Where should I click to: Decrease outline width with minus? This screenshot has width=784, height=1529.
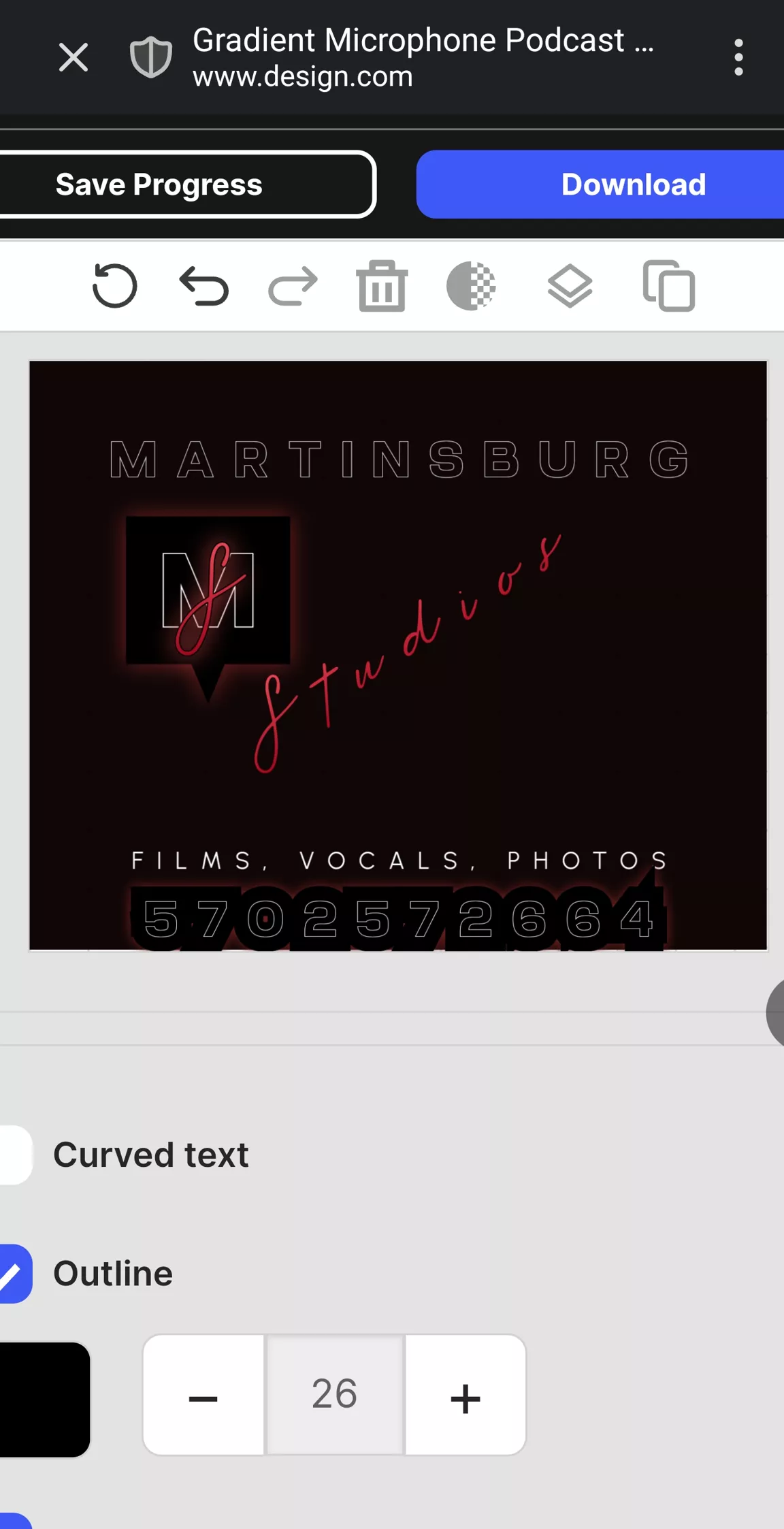tap(203, 1395)
